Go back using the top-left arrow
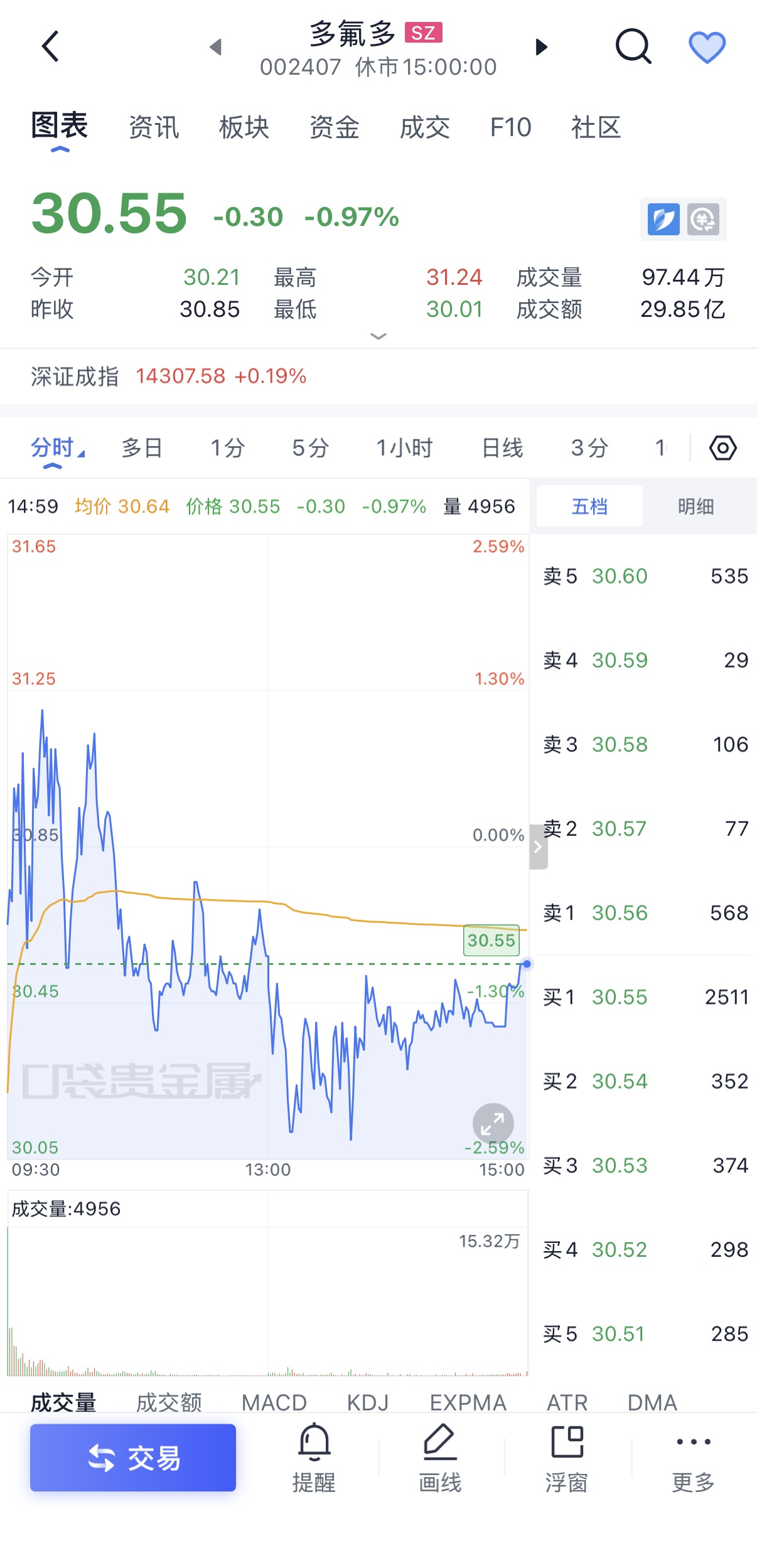This screenshot has height=1568, width=757. click(50, 46)
